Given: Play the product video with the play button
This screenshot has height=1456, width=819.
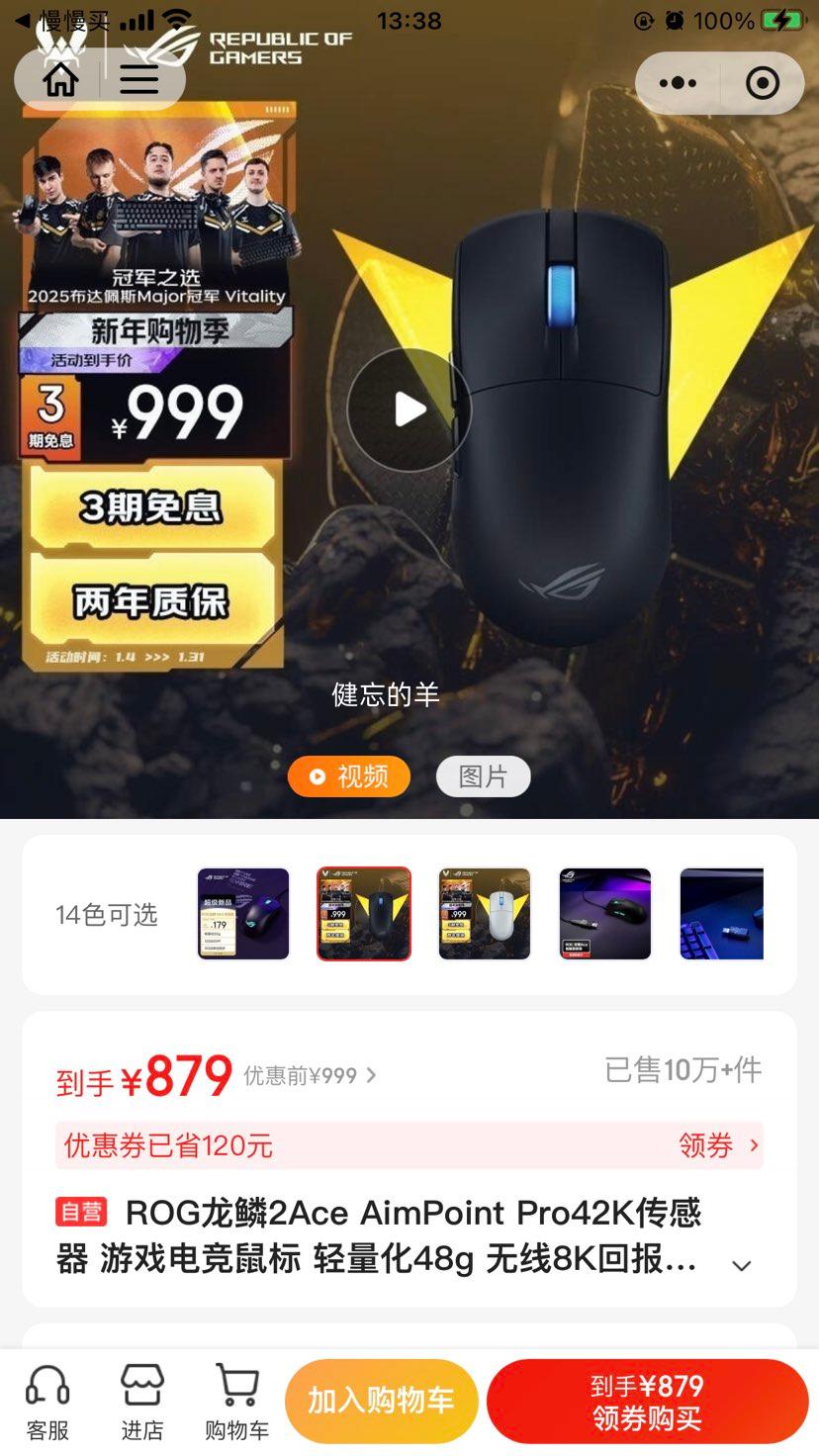Looking at the screenshot, I should tap(409, 409).
